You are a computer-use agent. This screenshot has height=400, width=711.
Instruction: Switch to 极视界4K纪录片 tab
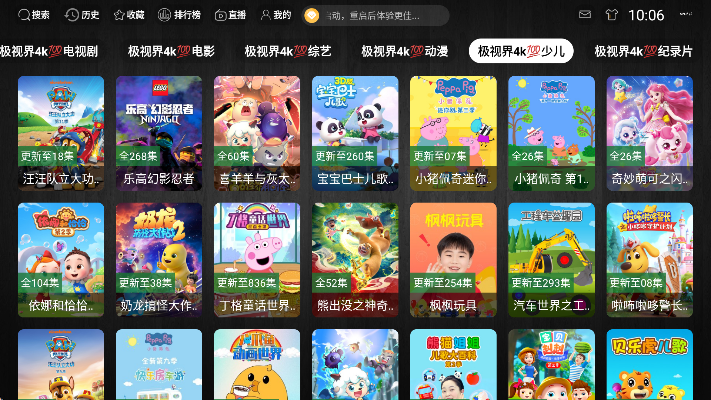coord(643,51)
